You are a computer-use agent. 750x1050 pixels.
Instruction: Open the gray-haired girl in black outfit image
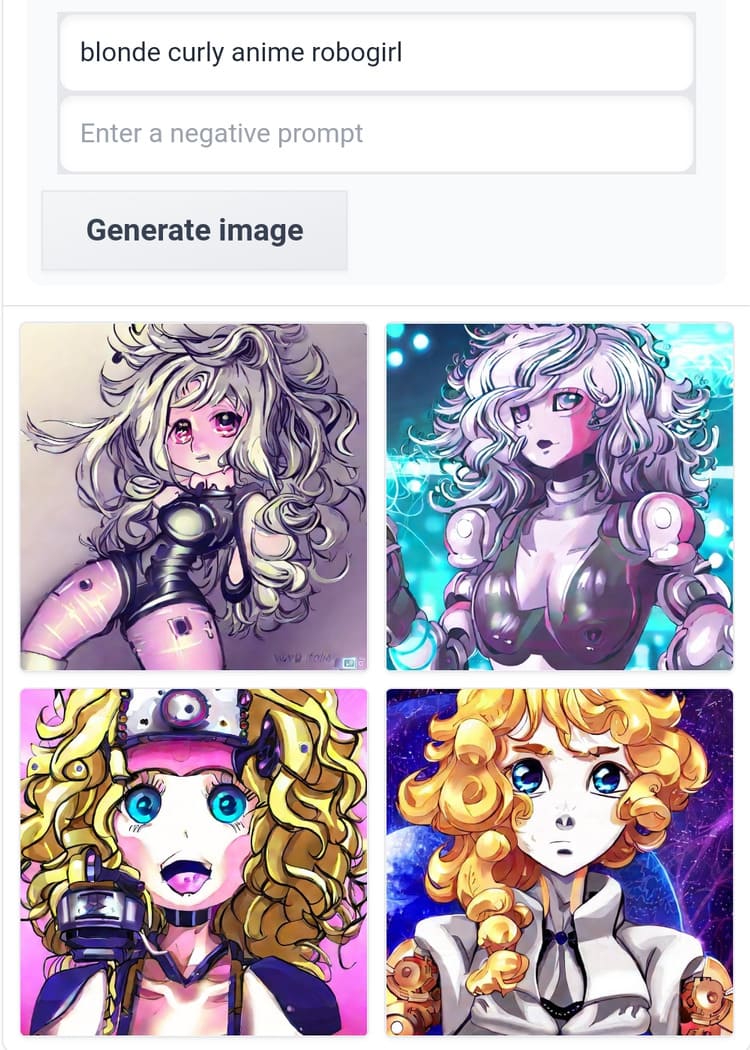[x=194, y=496]
